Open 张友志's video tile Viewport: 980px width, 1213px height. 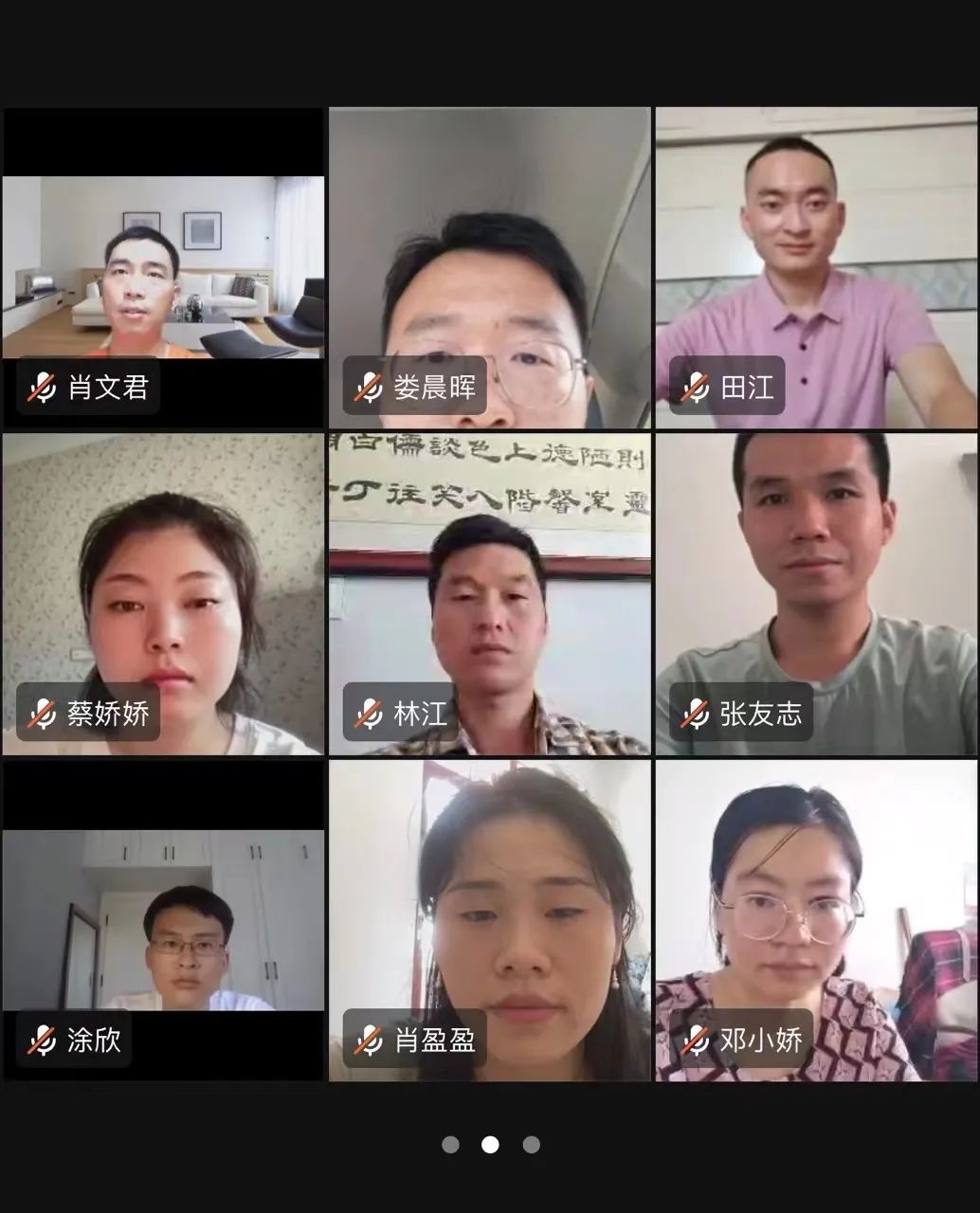(x=816, y=594)
